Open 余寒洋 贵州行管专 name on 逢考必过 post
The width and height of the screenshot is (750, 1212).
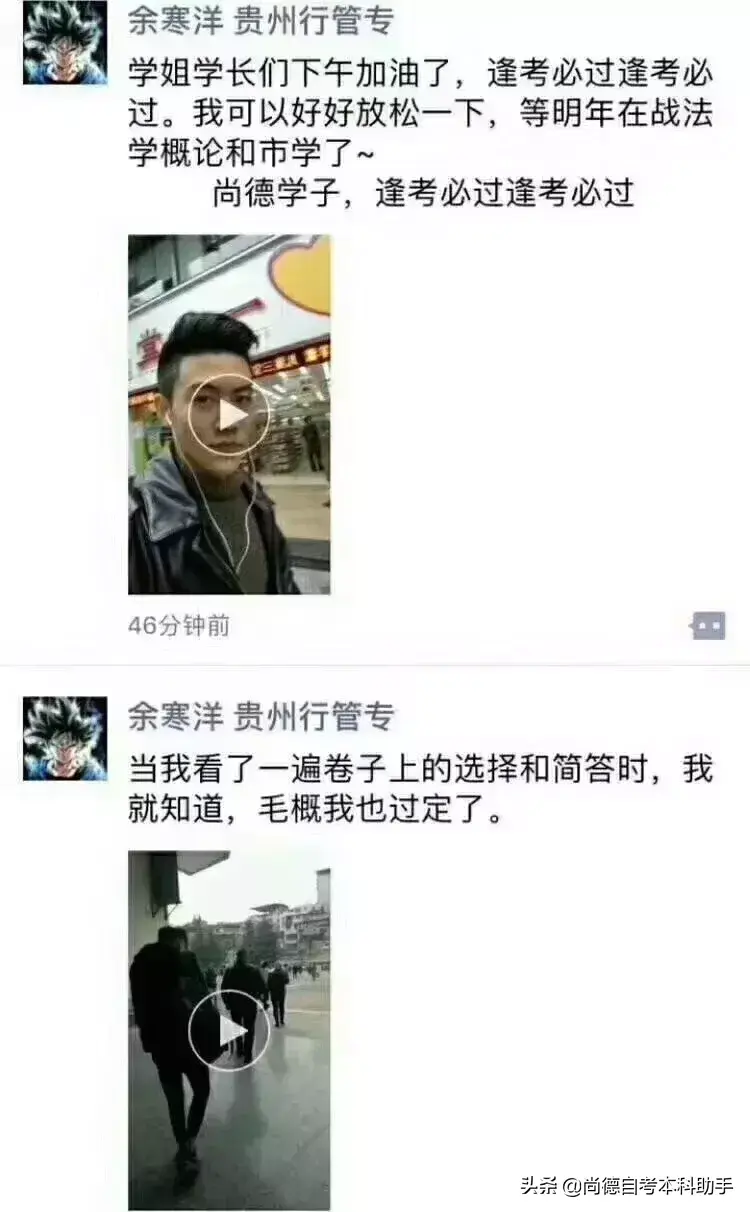click(x=261, y=19)
